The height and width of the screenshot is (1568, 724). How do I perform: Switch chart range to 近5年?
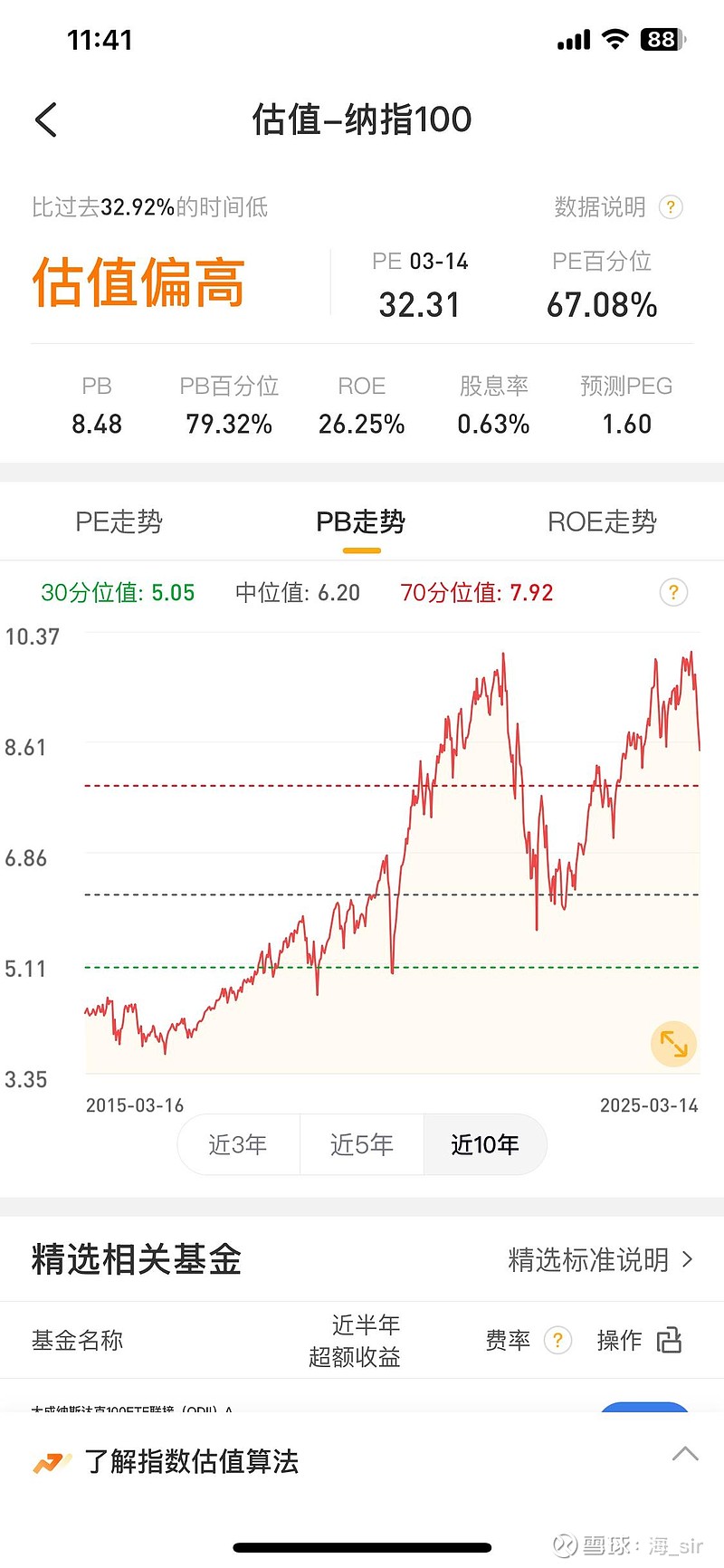361,1144
